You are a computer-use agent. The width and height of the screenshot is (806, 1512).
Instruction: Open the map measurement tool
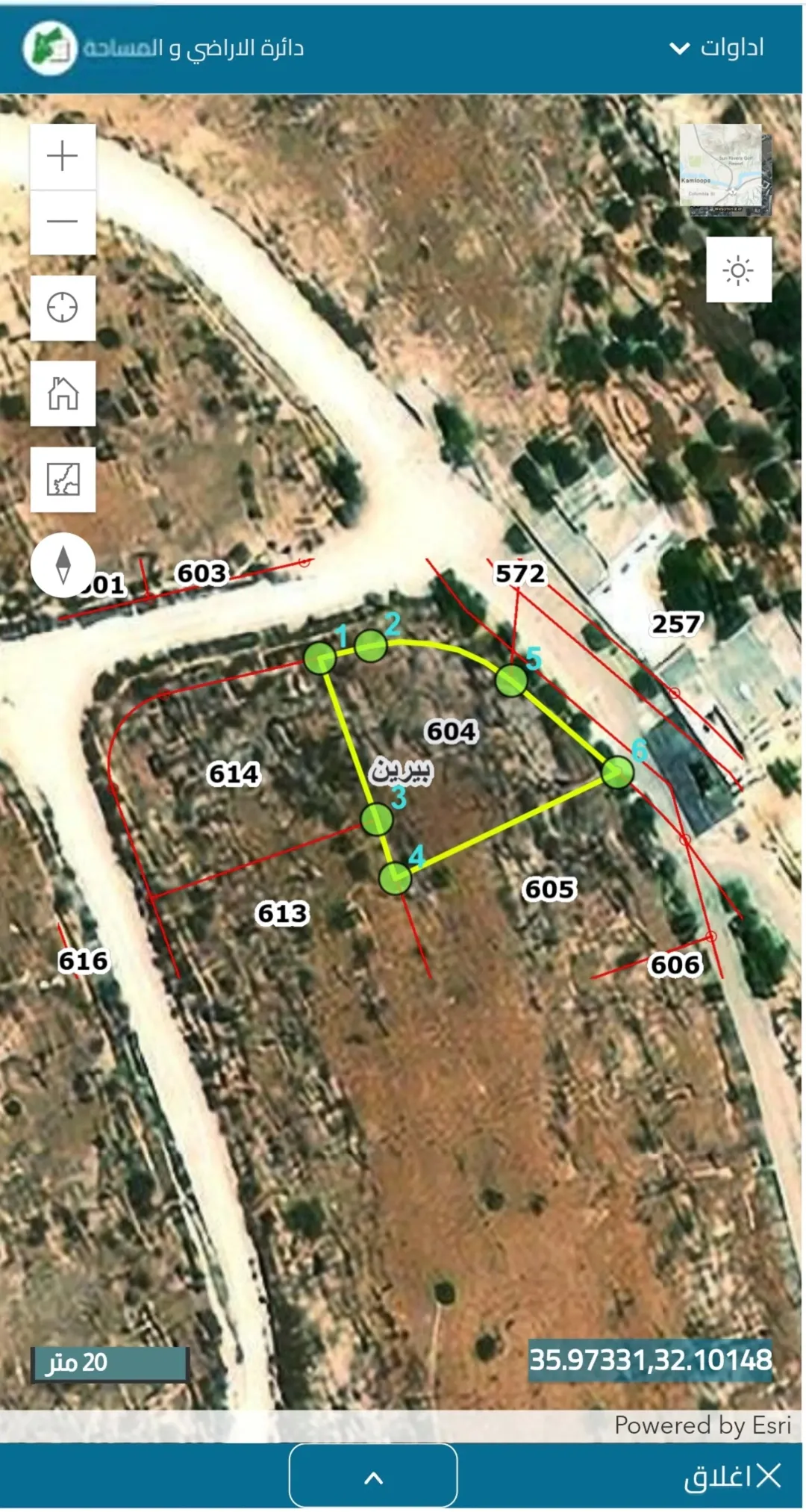[63, 479]
